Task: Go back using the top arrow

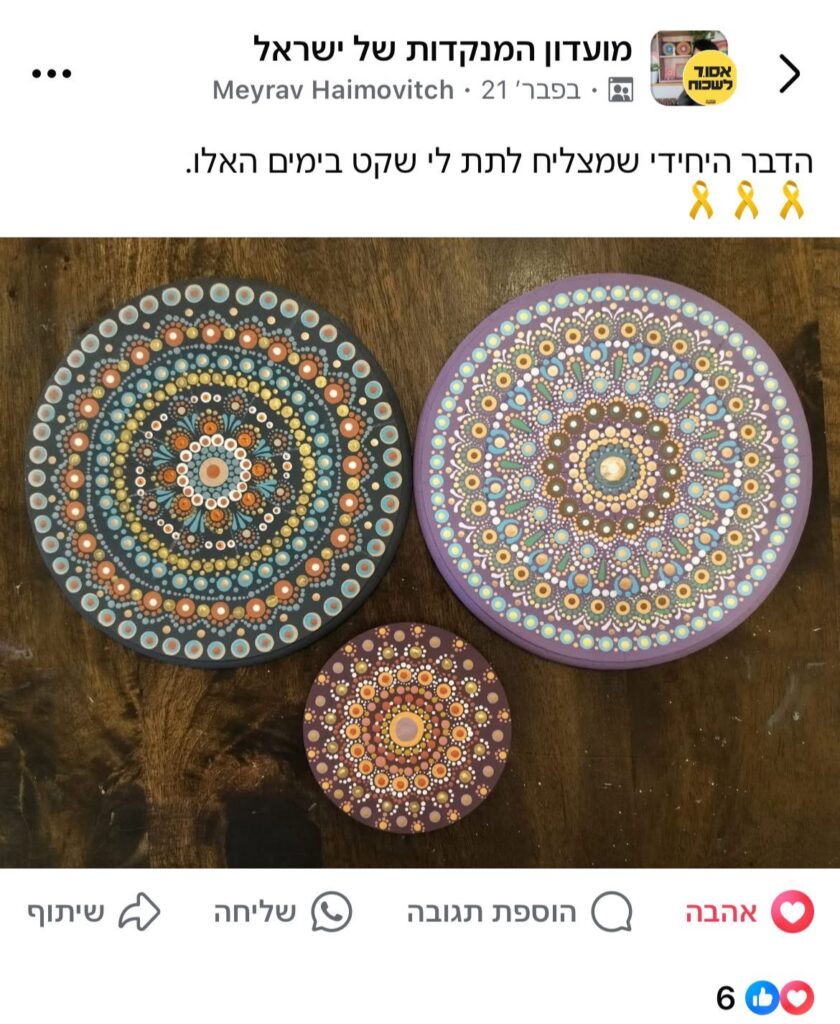Action: pyautogui.click(x=790, y=73)
